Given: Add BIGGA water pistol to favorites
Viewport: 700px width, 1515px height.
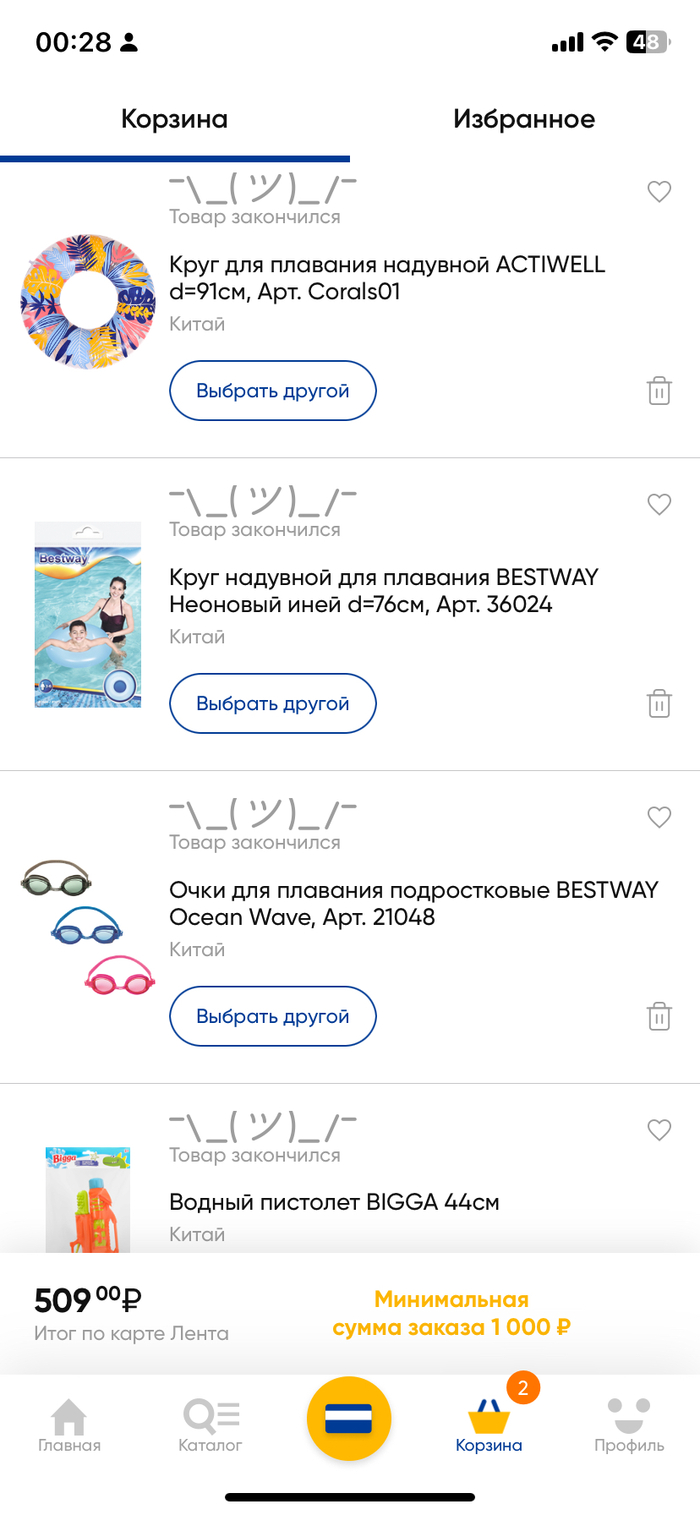Looking at the screenshot, I should point(659,1130).
